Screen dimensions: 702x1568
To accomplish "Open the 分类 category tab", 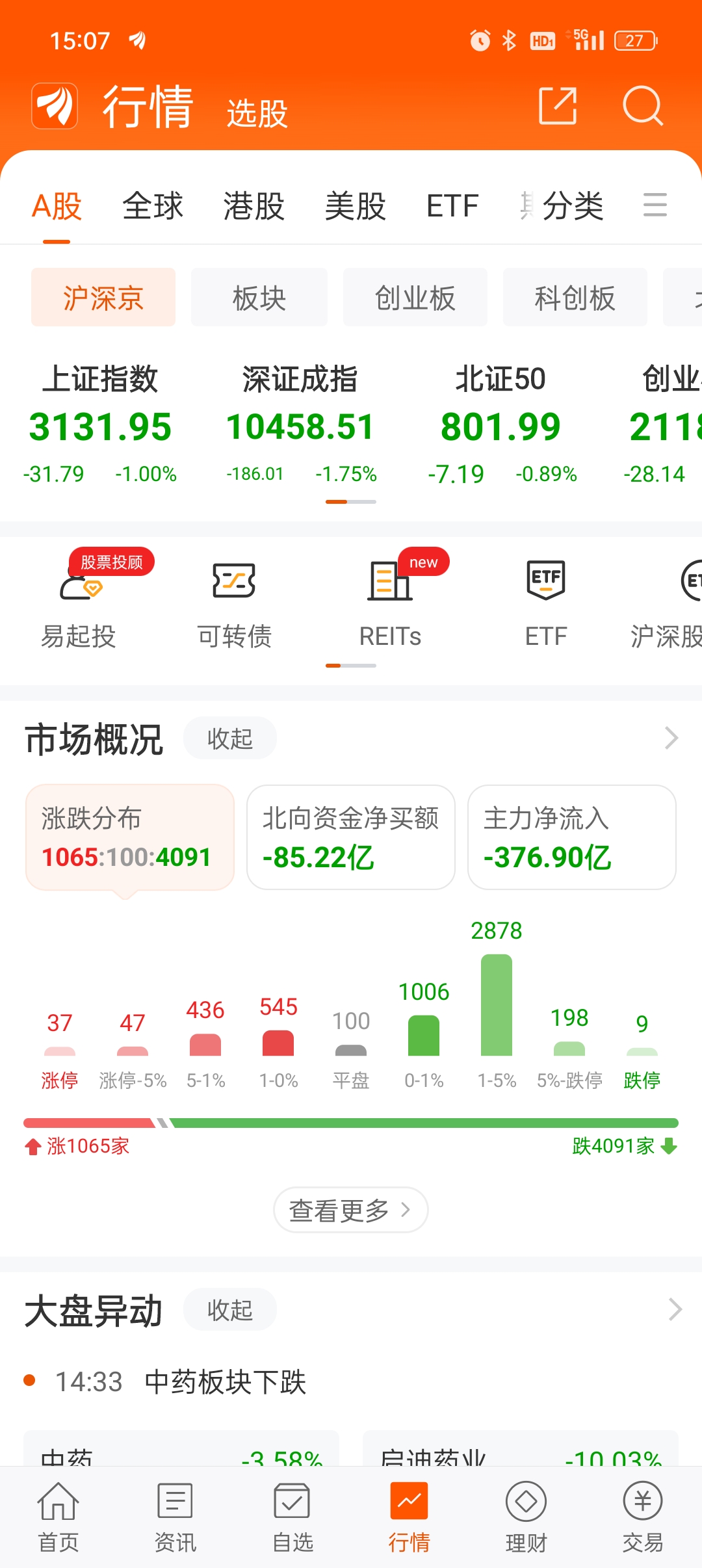I will pos(573,206).
